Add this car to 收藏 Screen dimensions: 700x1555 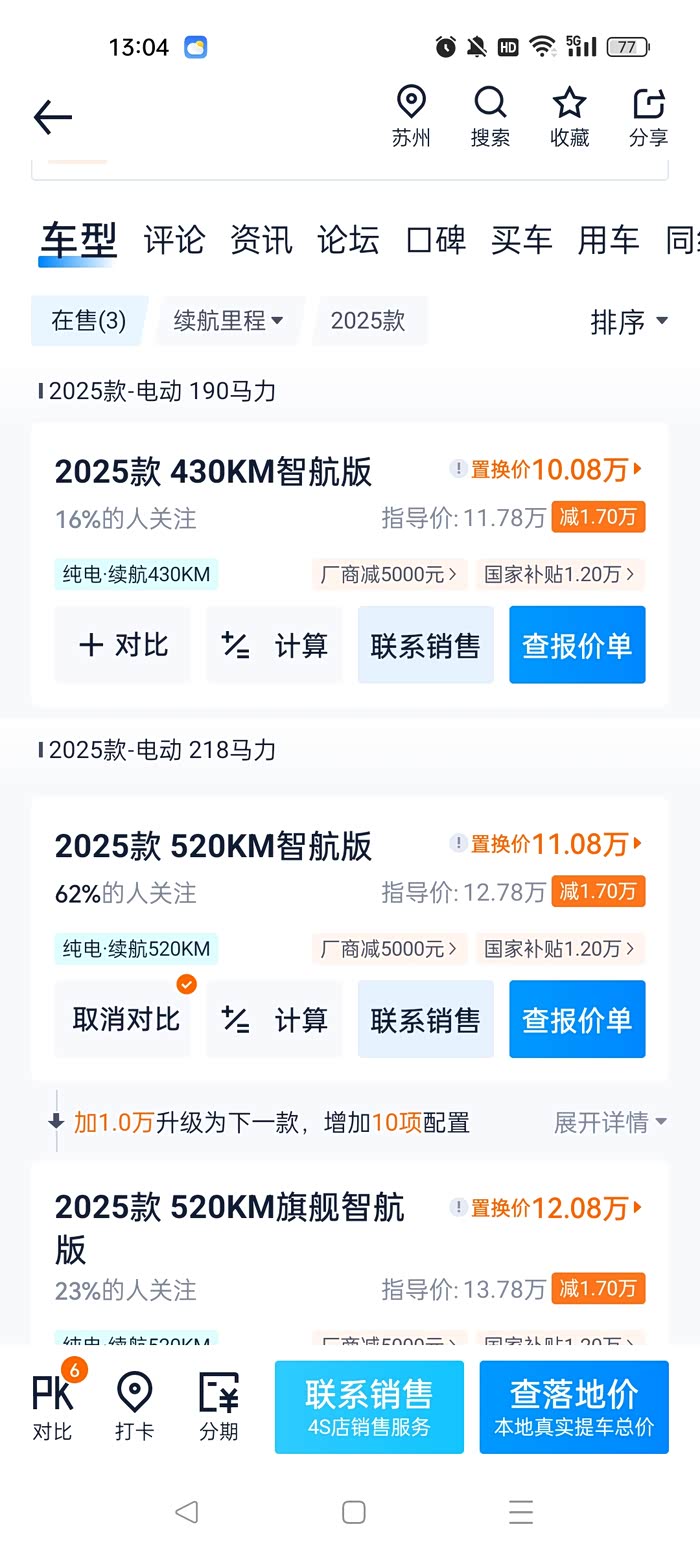pos(569,117)
